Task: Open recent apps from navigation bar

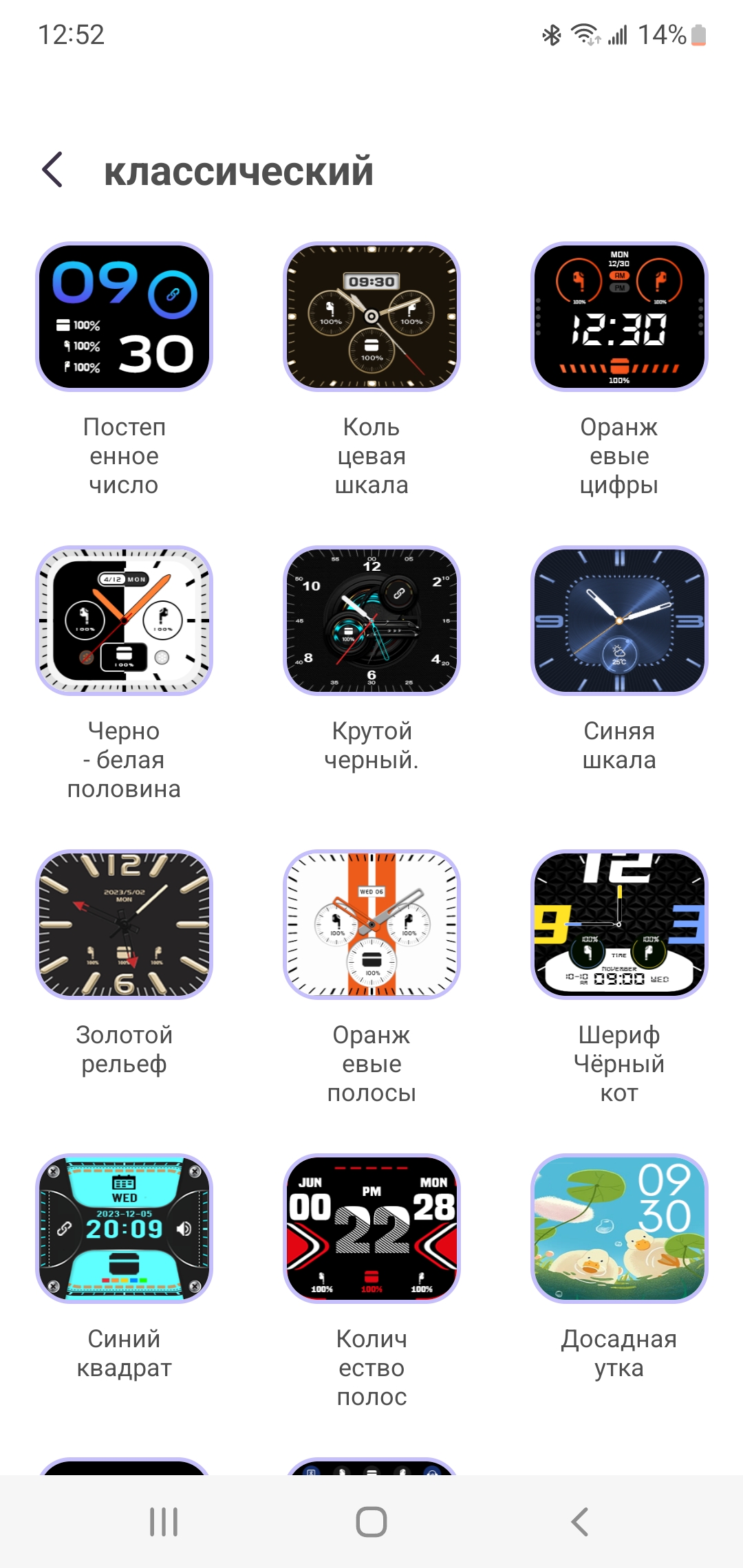Action: pyautogui.click(x=164, y=1522)
